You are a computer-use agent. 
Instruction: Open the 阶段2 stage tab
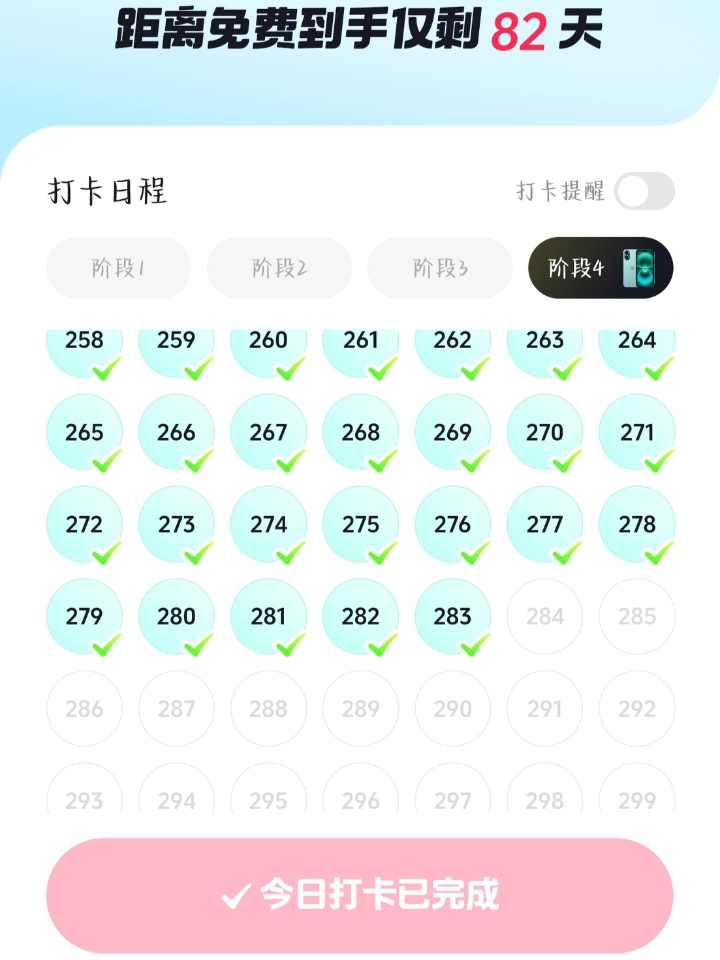click(278, 267)
